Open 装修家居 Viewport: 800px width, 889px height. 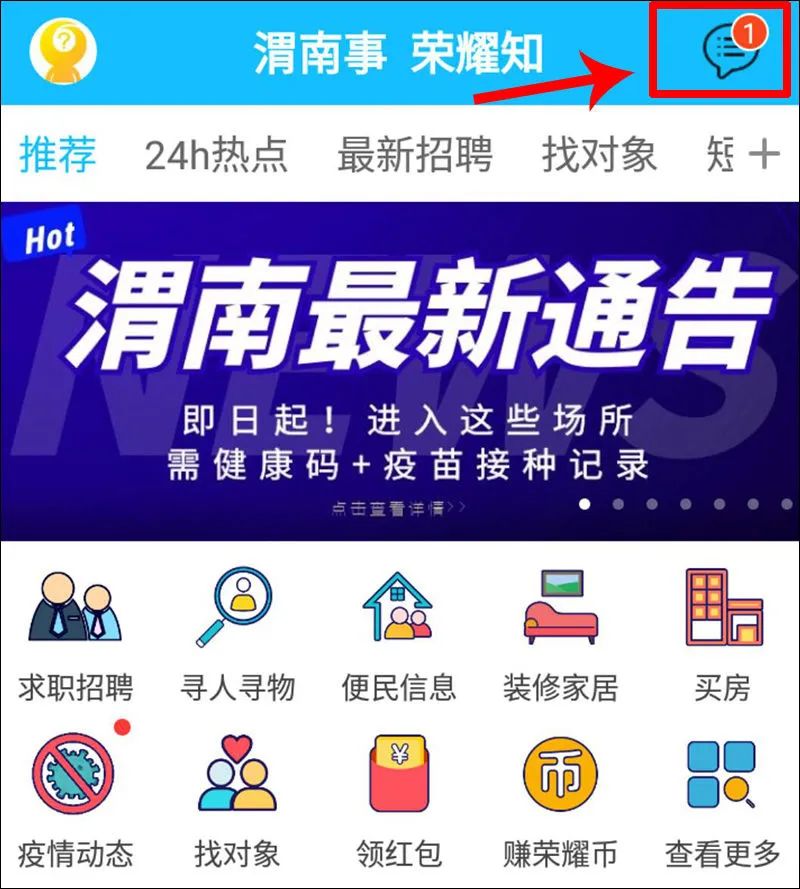[560, 632]
